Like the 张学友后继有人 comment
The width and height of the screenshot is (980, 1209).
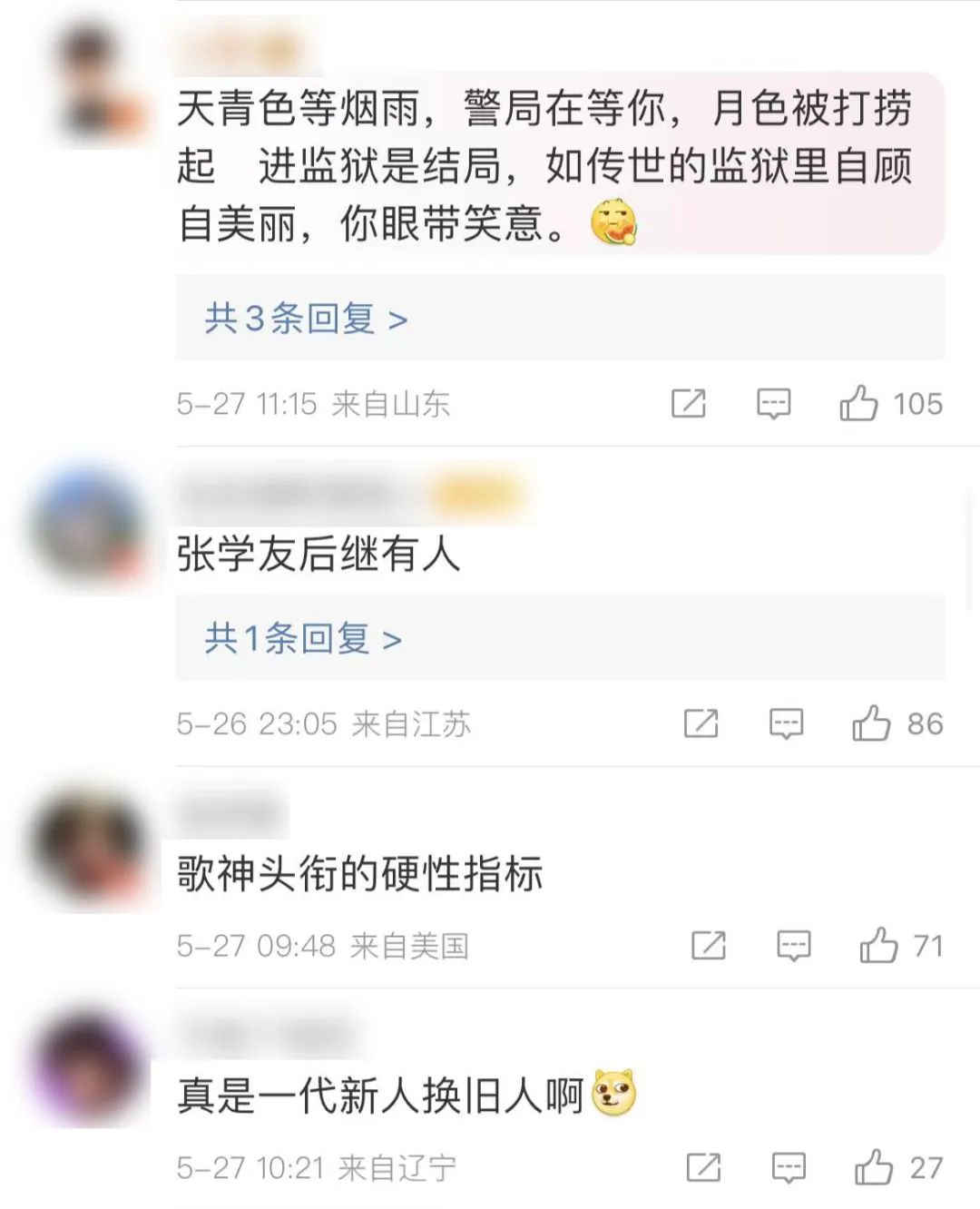click(871, 723)
